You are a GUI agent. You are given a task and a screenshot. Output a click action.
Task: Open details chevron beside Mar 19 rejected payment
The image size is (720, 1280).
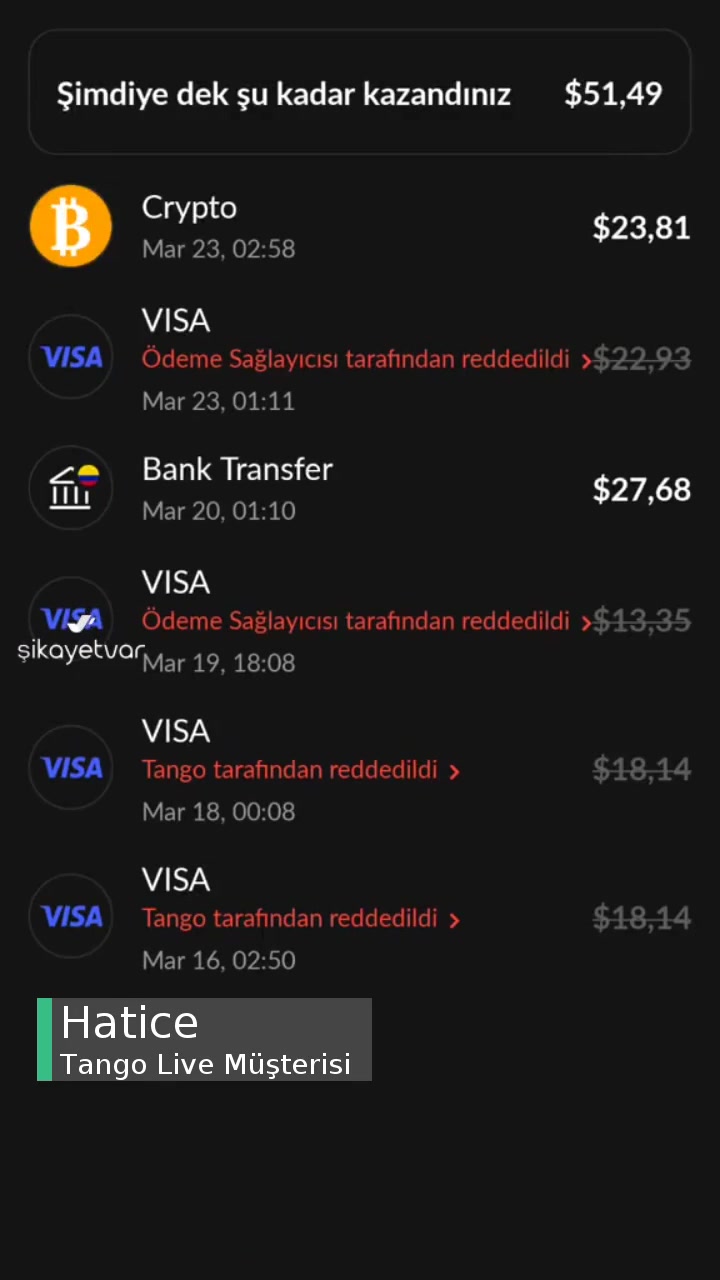[x=585, y=622]
